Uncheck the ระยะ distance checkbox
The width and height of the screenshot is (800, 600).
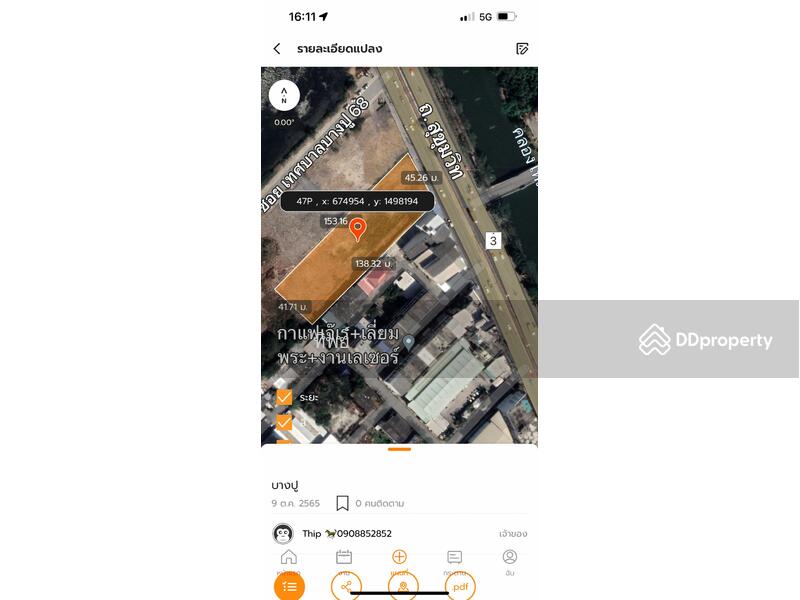click(x=284, y=397)
